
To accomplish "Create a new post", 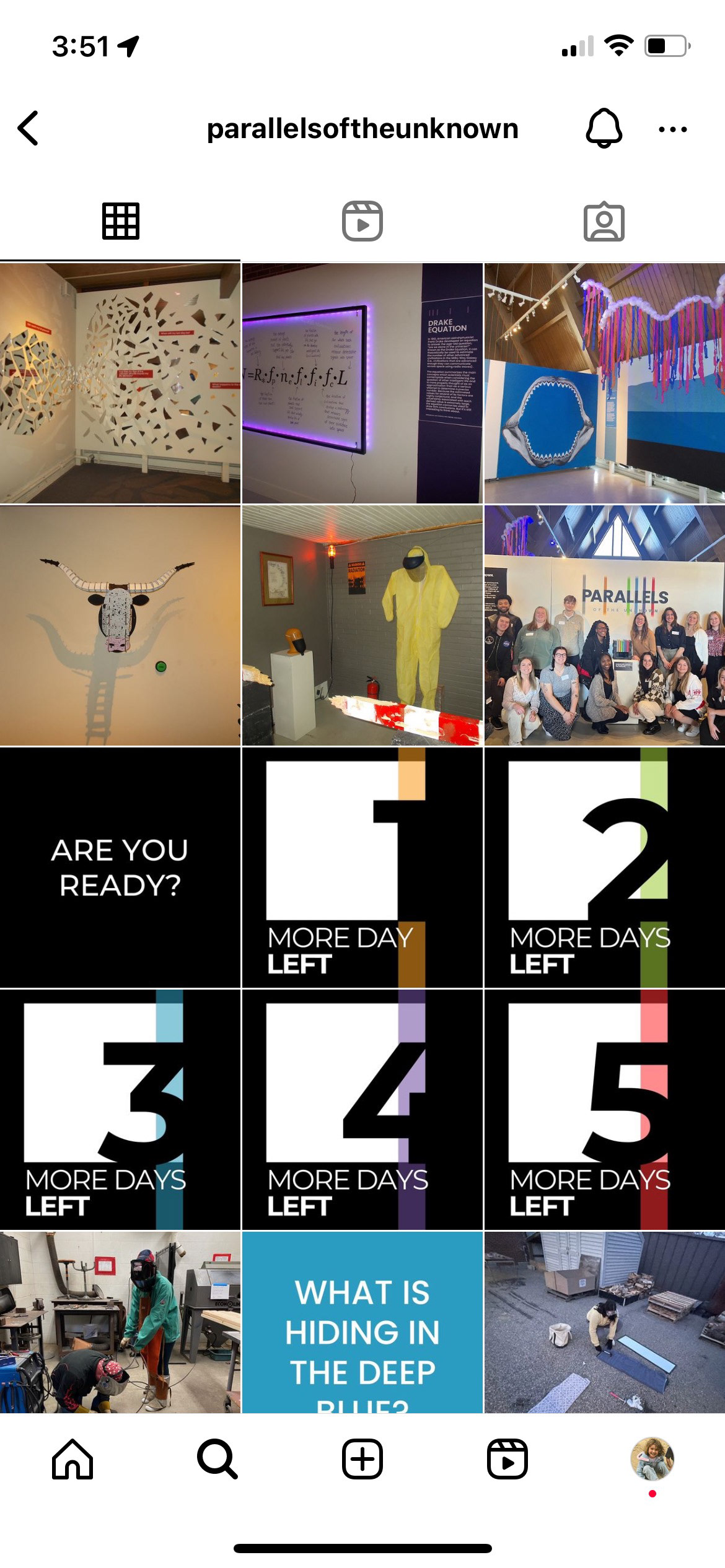I will 362,1459.
